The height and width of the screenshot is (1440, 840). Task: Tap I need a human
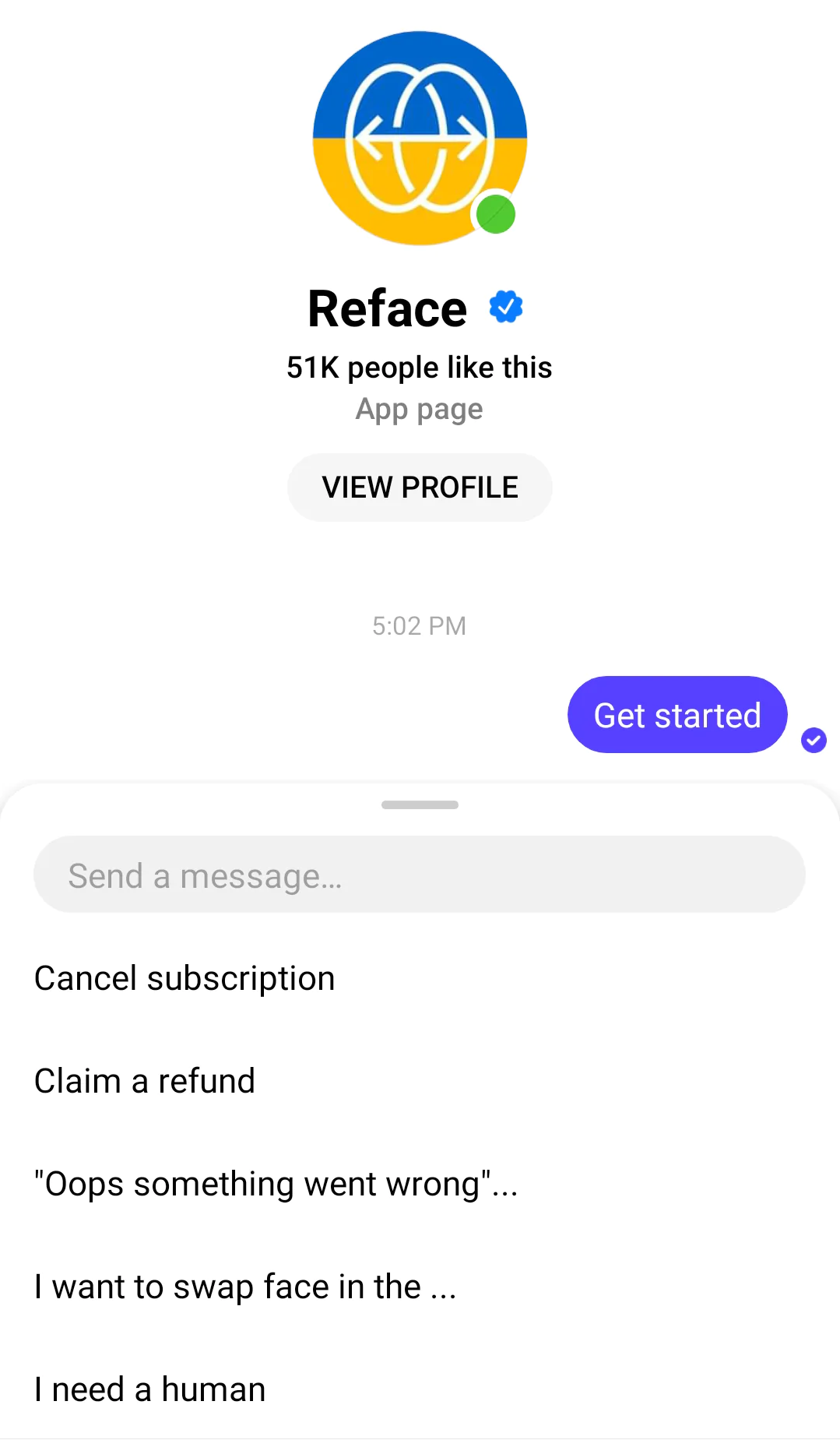[x=150, y=1389]
